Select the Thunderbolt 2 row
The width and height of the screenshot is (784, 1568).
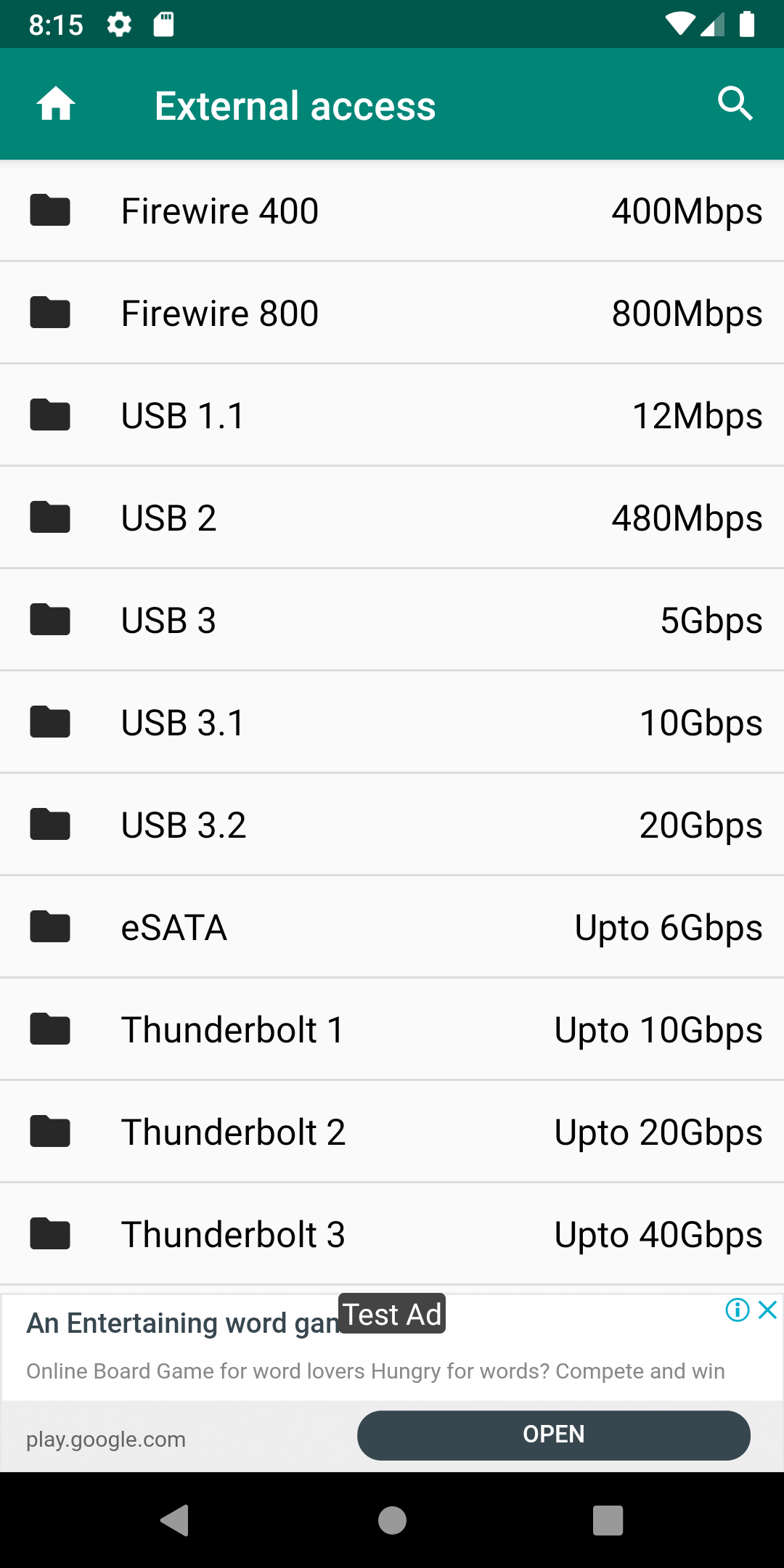[x=392, y=1132]
